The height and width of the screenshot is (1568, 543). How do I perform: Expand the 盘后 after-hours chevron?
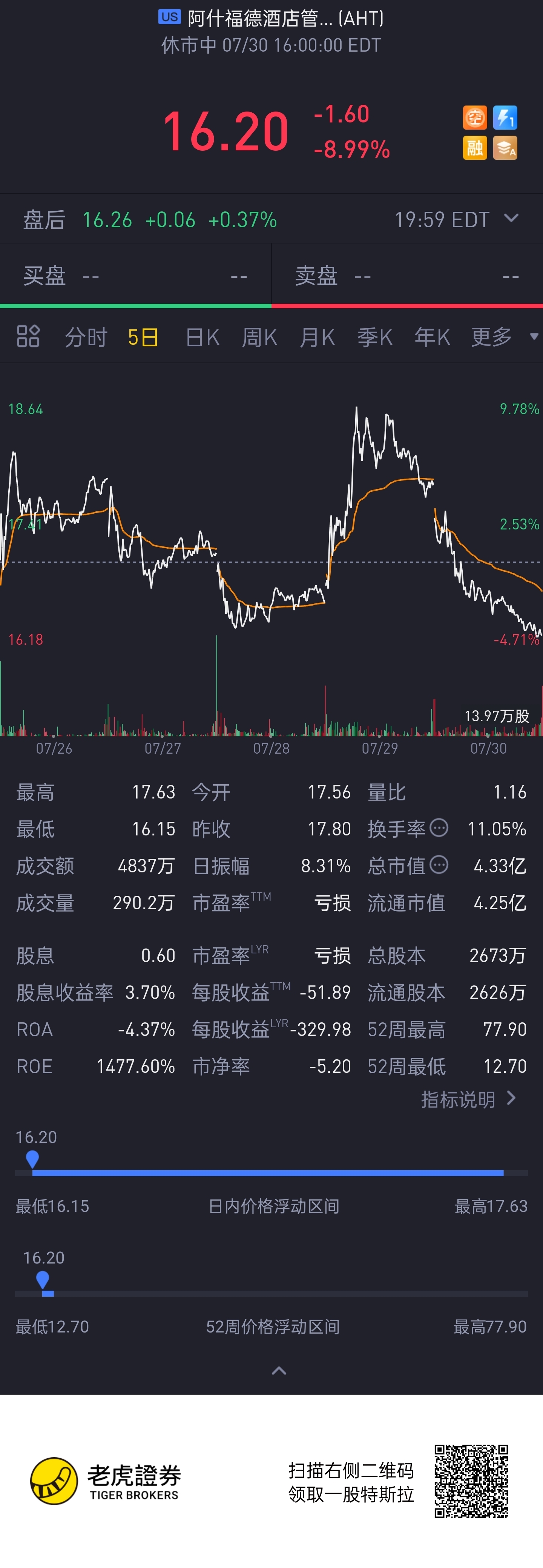[x=511, y=218]
